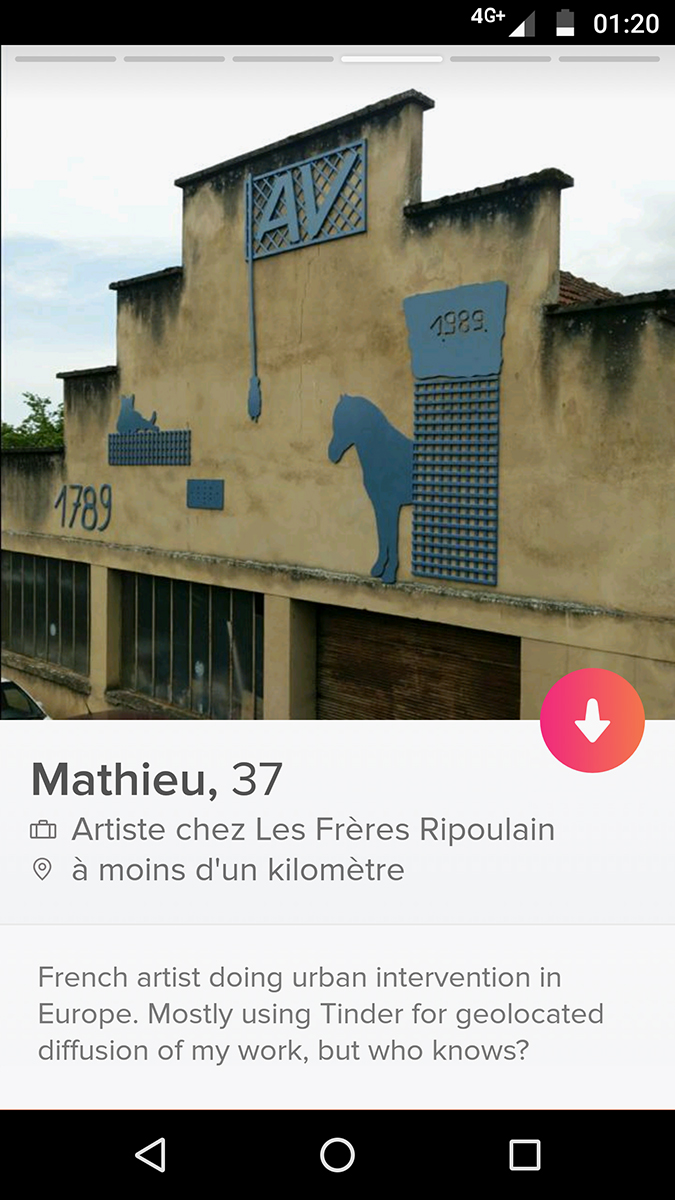675x1200 pixels.
Task: Tap the mural photo to see next picture
Action: coord(337,382)
